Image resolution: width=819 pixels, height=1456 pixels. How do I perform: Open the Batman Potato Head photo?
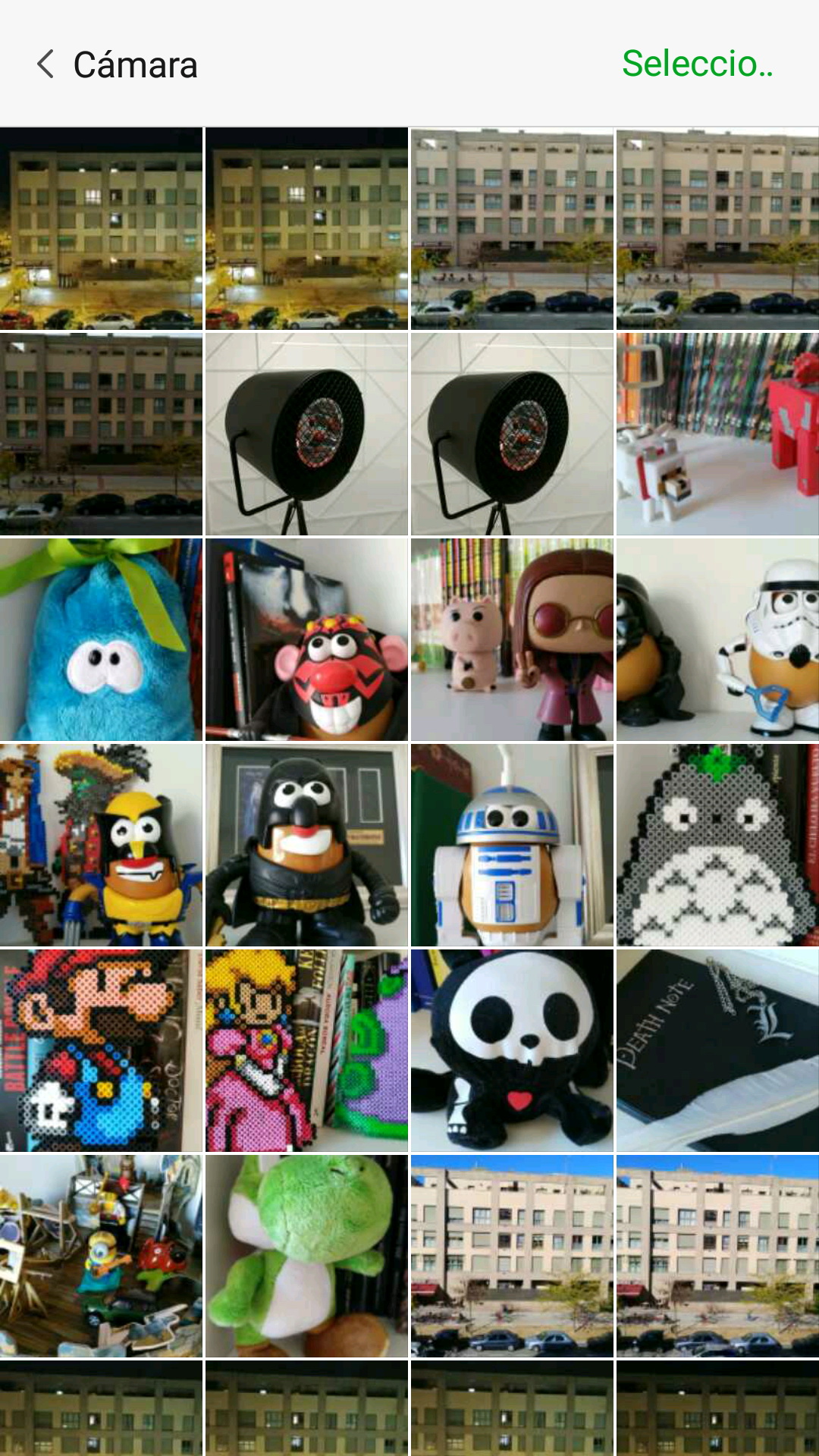(x=306, y=845)
